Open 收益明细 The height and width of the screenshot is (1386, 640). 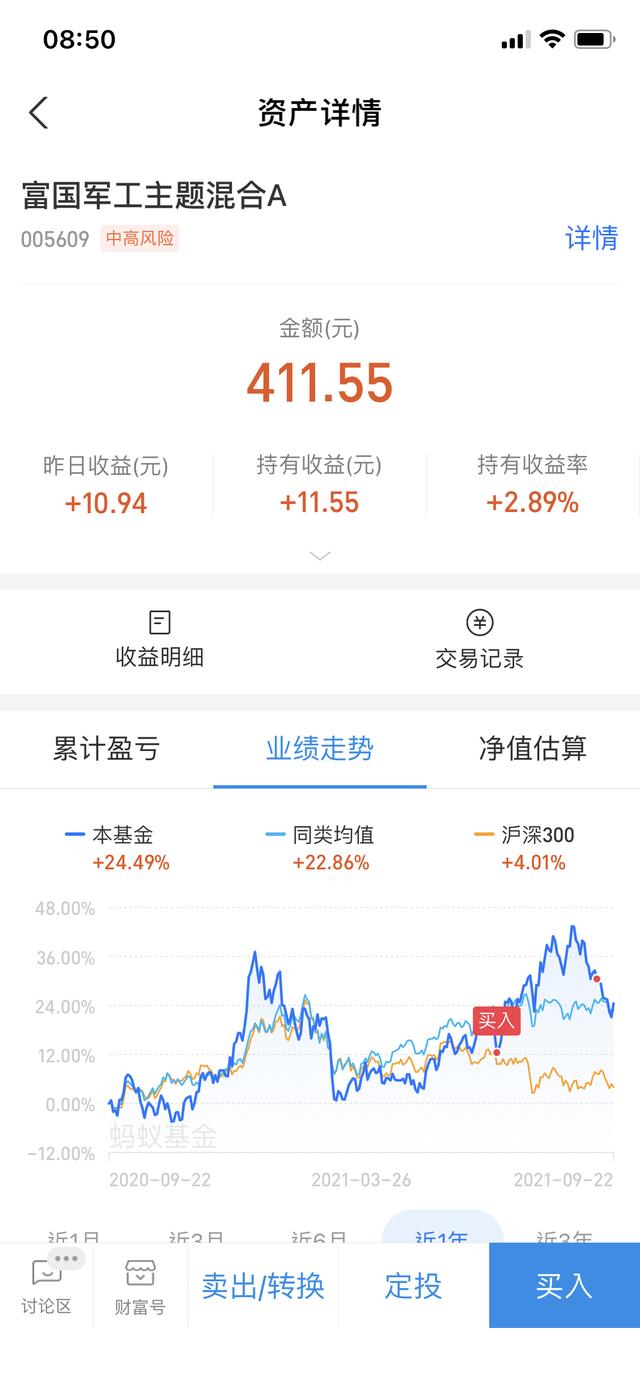[x=160, y=639]
